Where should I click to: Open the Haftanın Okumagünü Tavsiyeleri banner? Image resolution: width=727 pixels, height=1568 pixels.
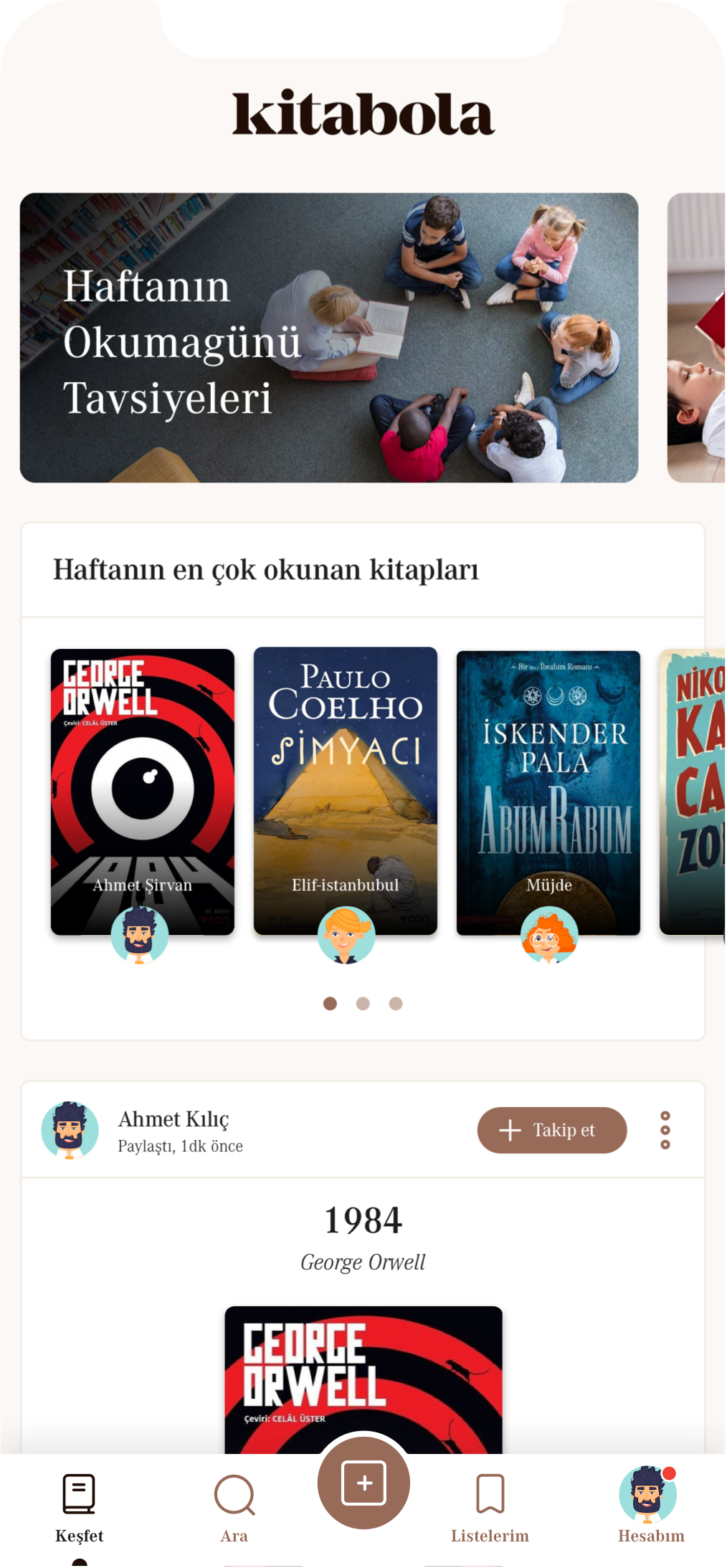328,338
